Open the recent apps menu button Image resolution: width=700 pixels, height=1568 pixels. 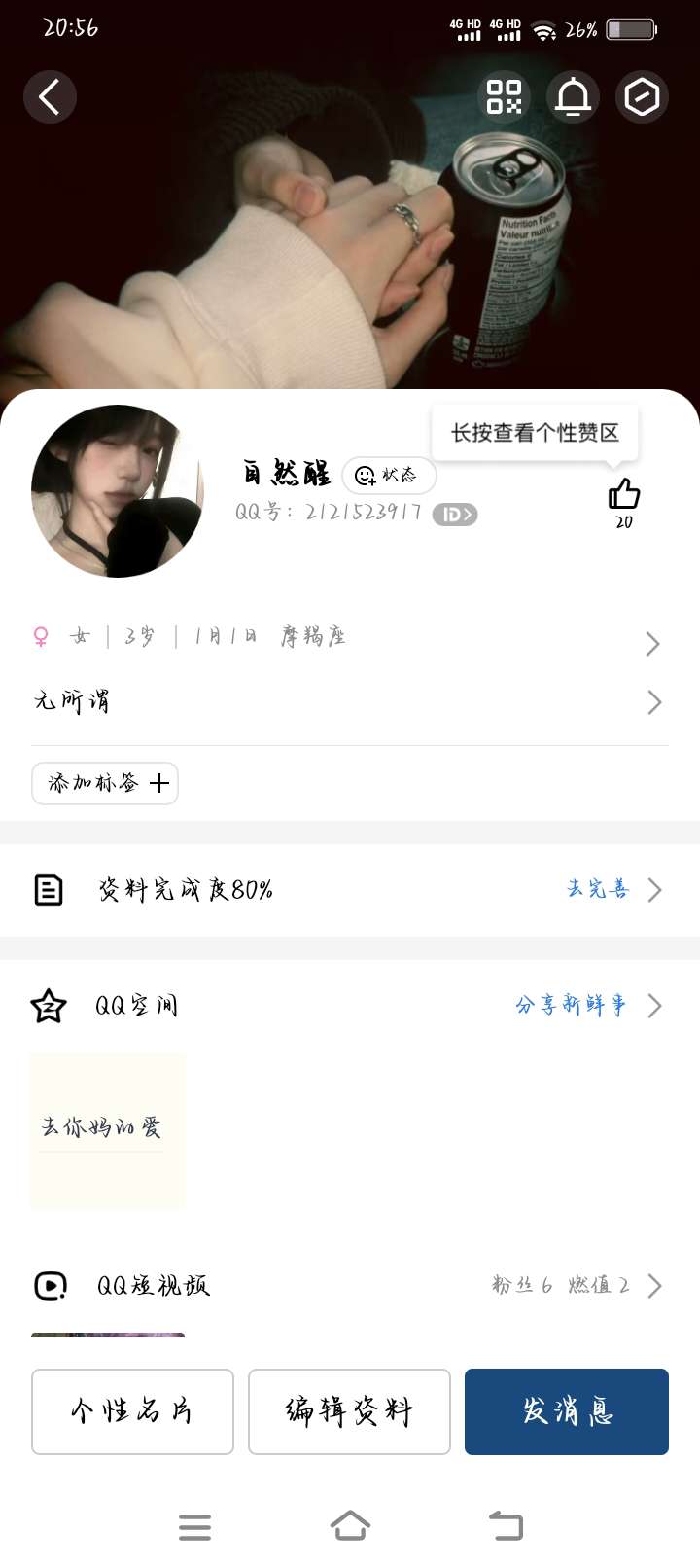click(194, 1526)
